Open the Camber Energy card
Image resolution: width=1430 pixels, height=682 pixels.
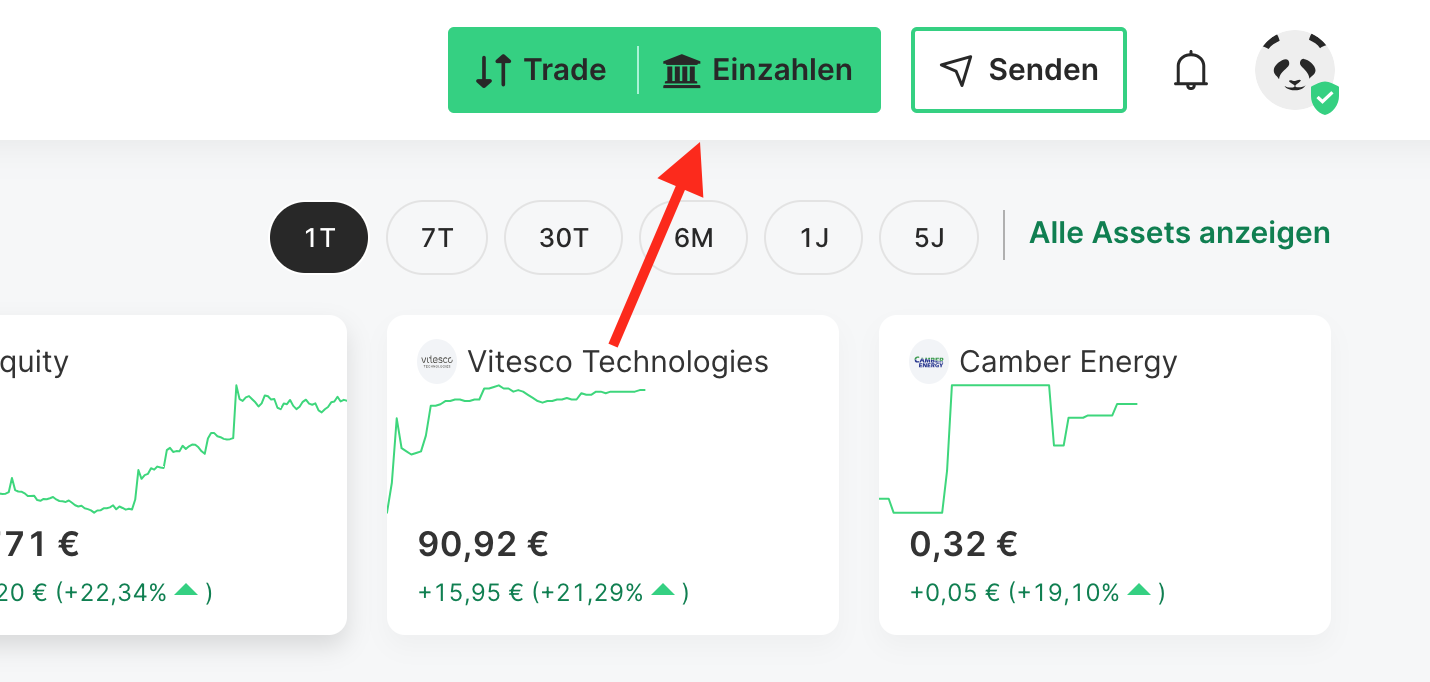pyautogui.click(x=1104, y=475)
